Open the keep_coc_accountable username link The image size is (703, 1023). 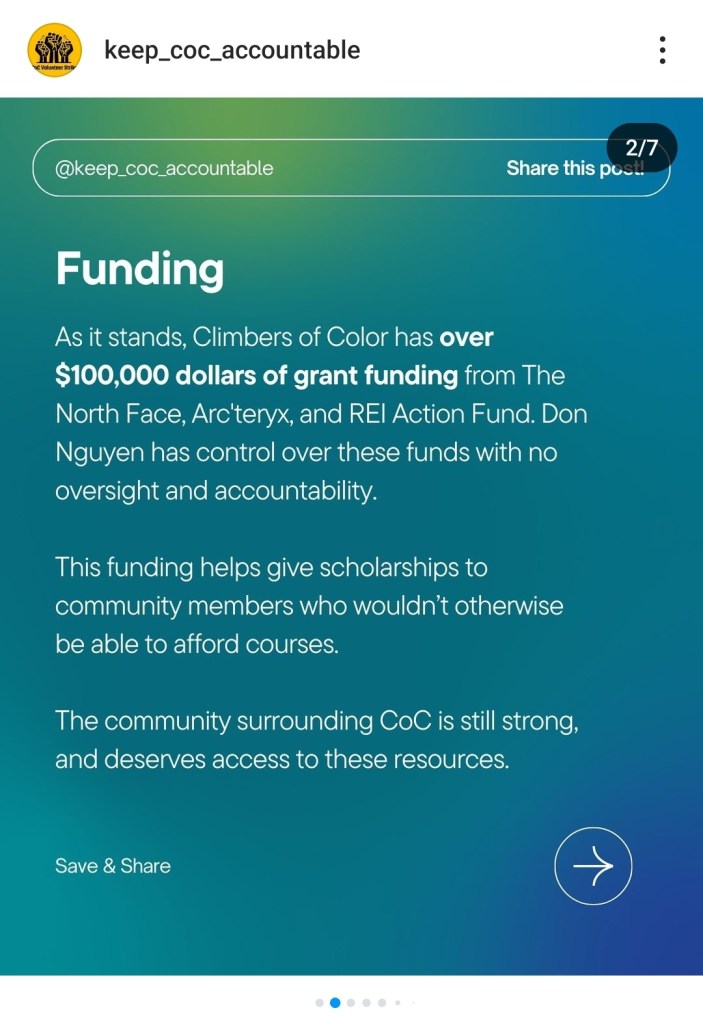tap(232, 50)
